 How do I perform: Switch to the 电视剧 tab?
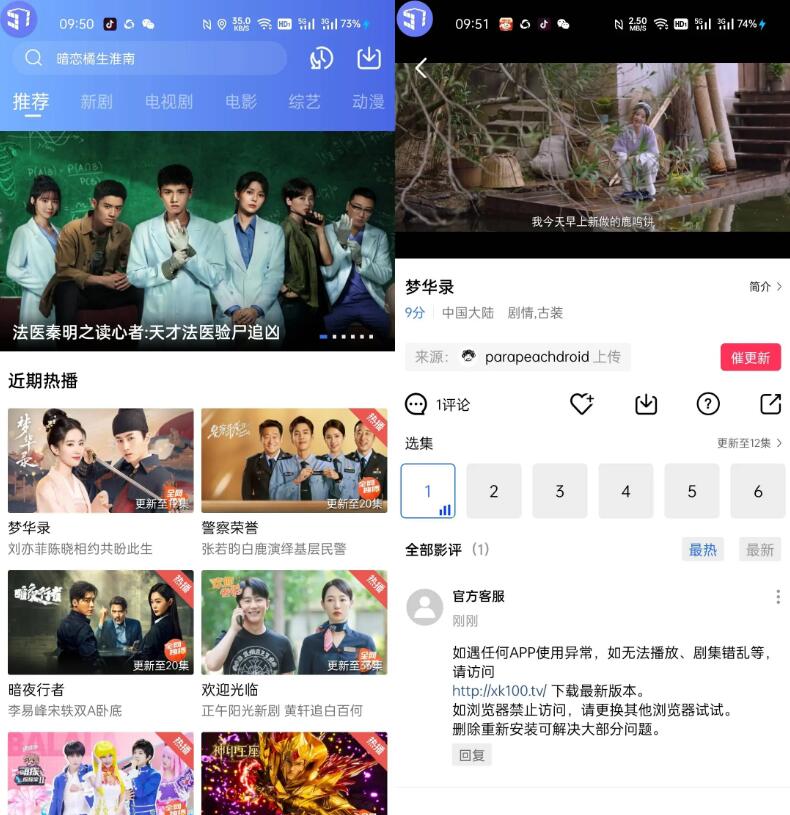167,102
